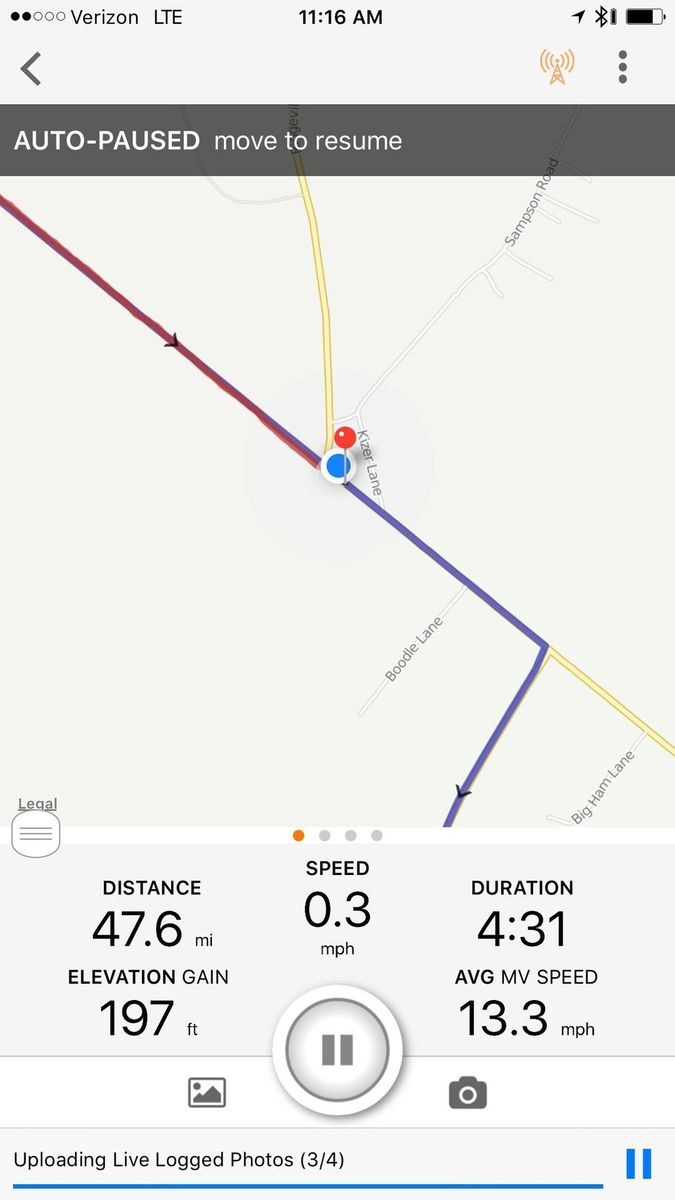Open the three-dot overflow menu
Image resolution: width=675 pixels, height=1200 pixels.
click(x=623, y=67)
